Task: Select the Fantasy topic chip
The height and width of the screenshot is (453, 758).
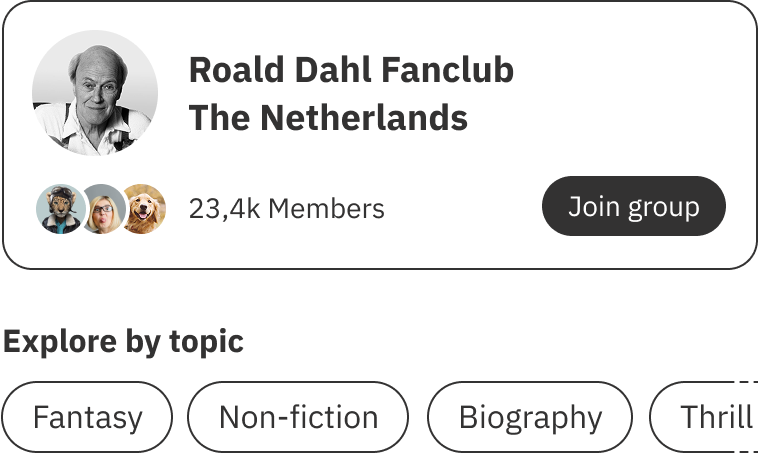Action: (87, 416)
